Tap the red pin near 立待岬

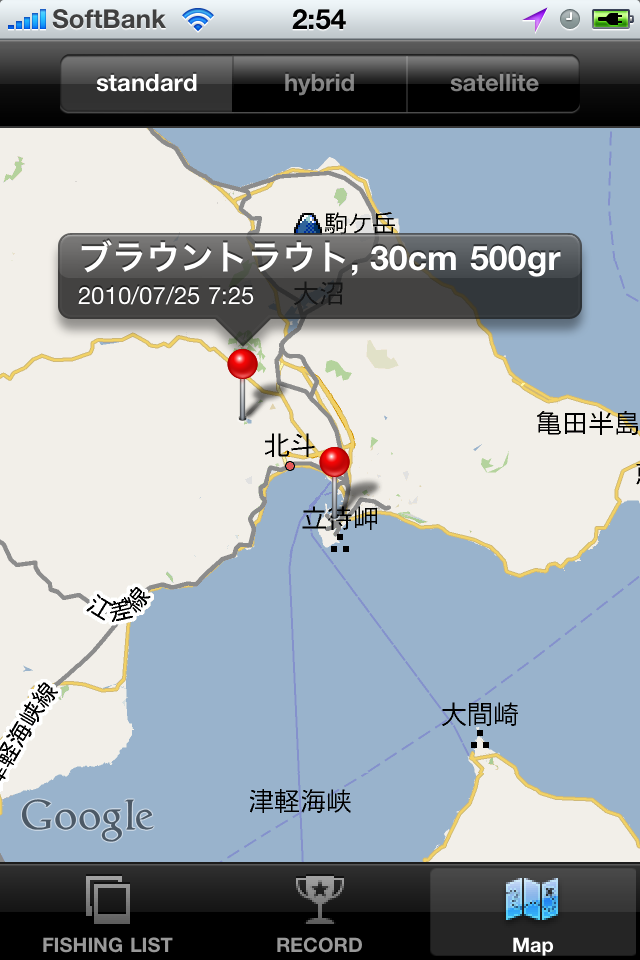(334, 463)
